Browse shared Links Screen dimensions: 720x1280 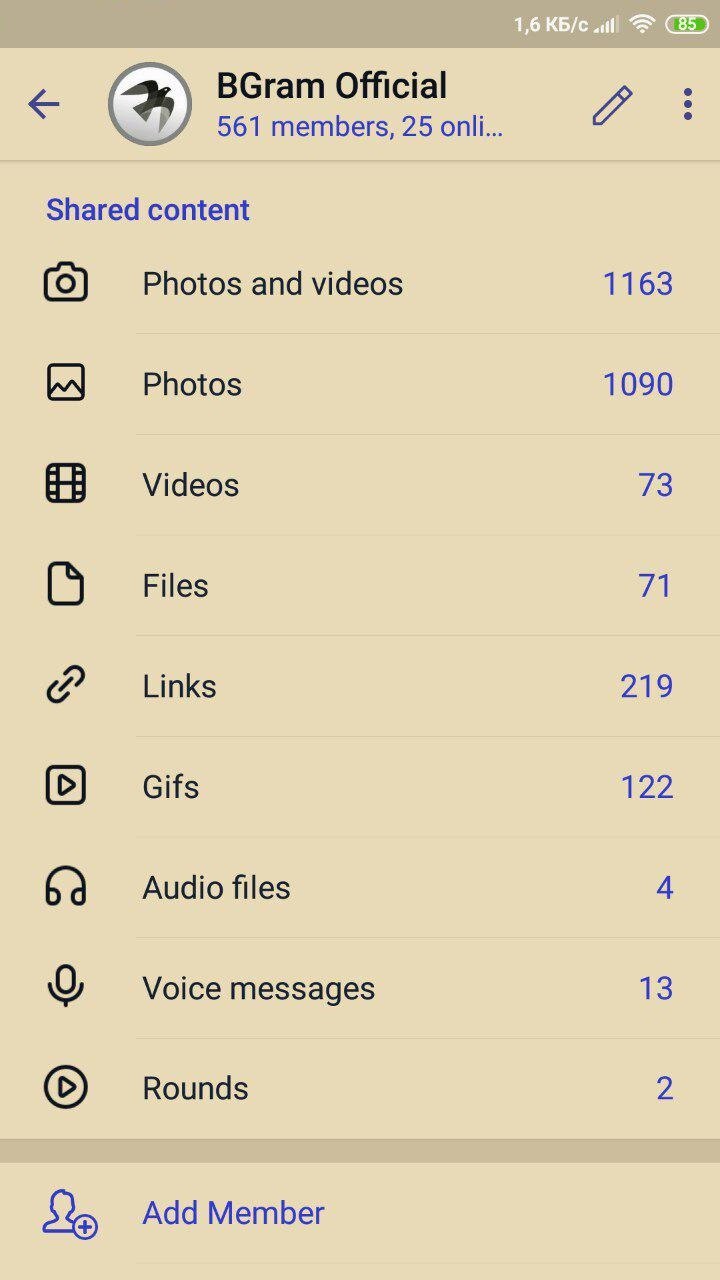[x=360, y=686]
